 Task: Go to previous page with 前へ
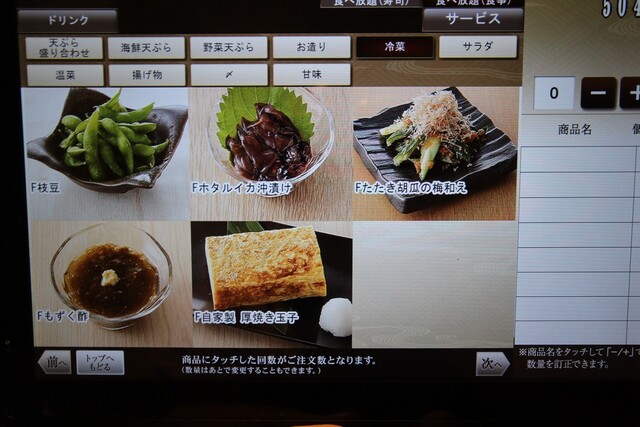[x=53, y=362]
